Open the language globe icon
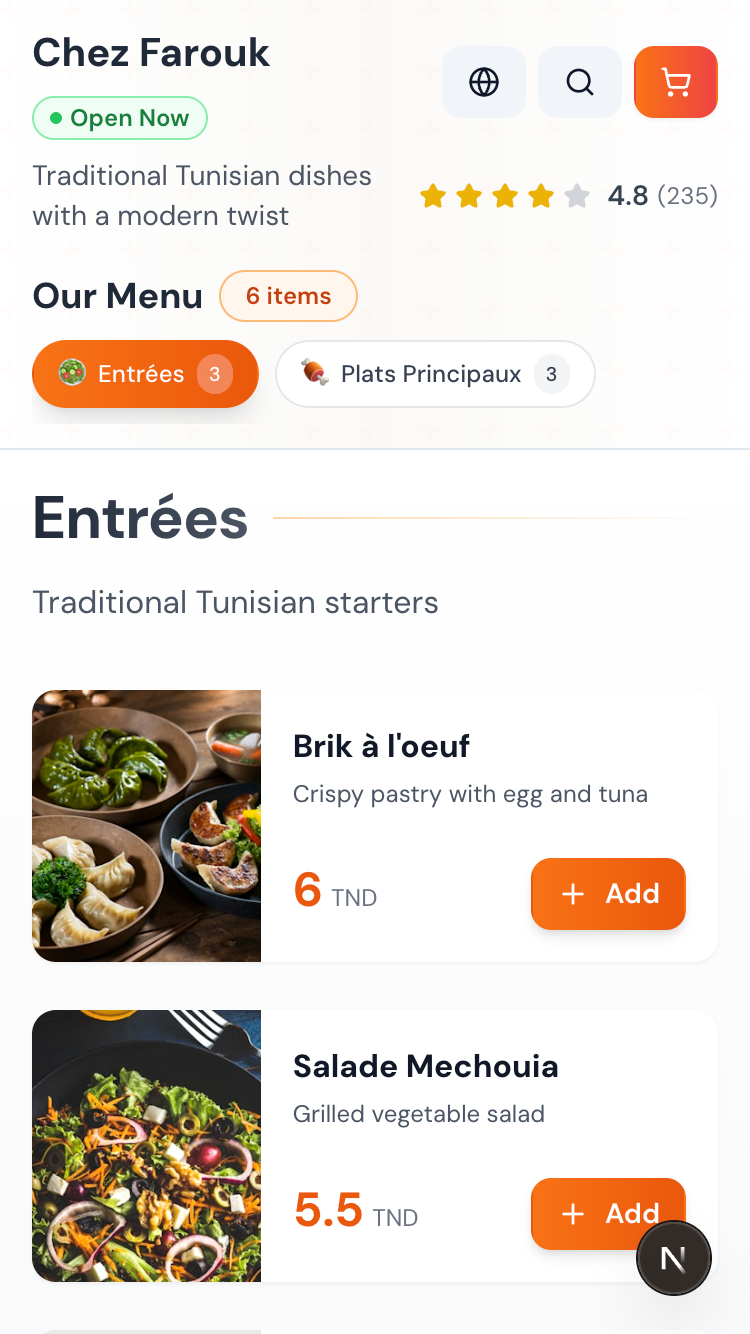The image size is (750, 1334). tap(484, 82)
